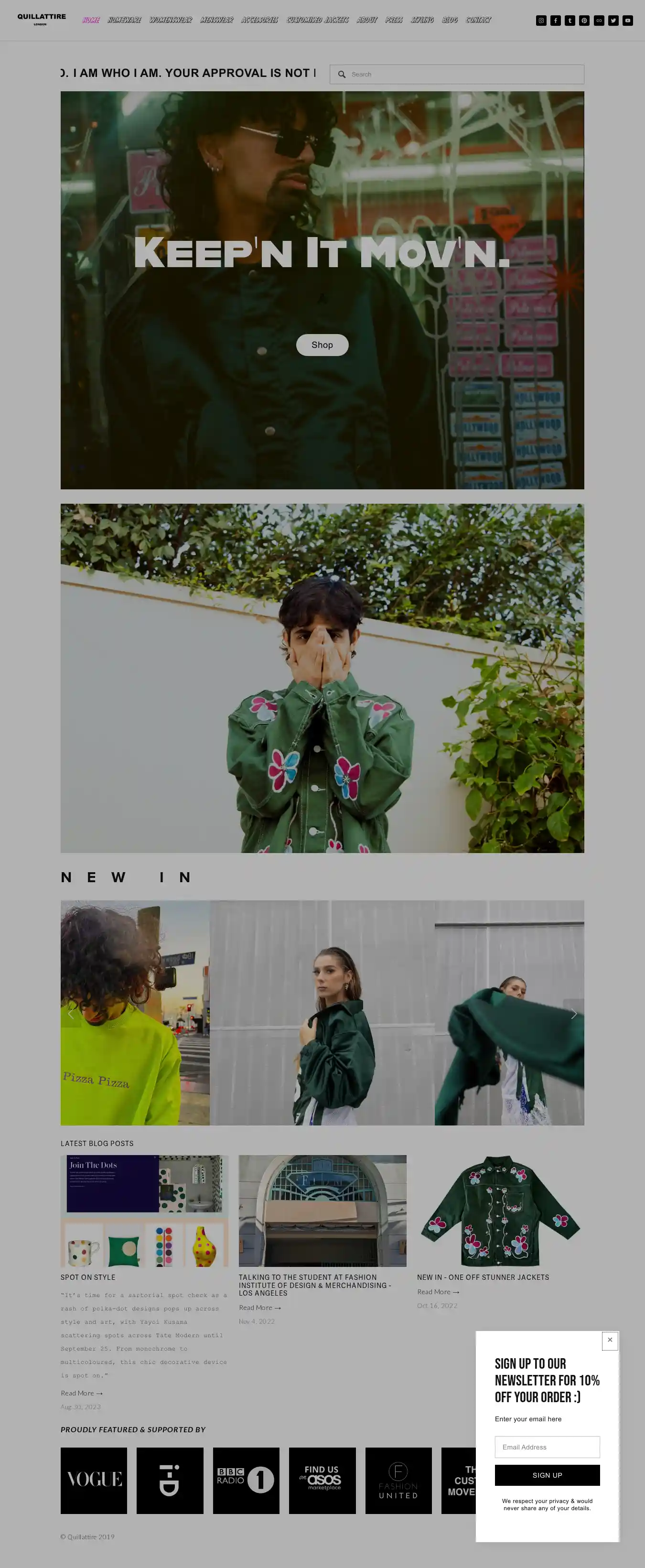Screen dimensions: 645x1568
Task: Close the newsletter signup popup
Action: [x=610, y=1341]
